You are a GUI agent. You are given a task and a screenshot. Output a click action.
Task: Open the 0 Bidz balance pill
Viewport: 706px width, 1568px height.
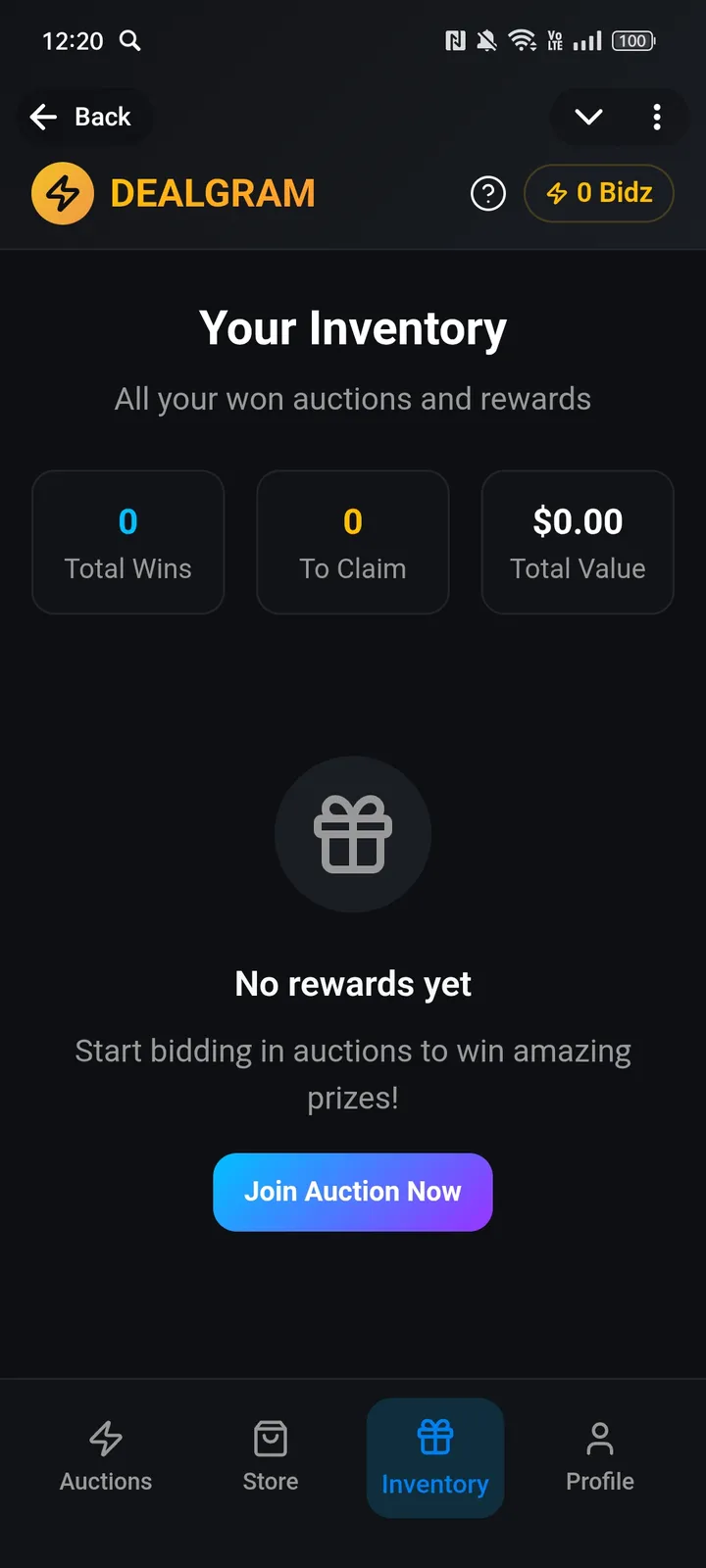point(599,193)
